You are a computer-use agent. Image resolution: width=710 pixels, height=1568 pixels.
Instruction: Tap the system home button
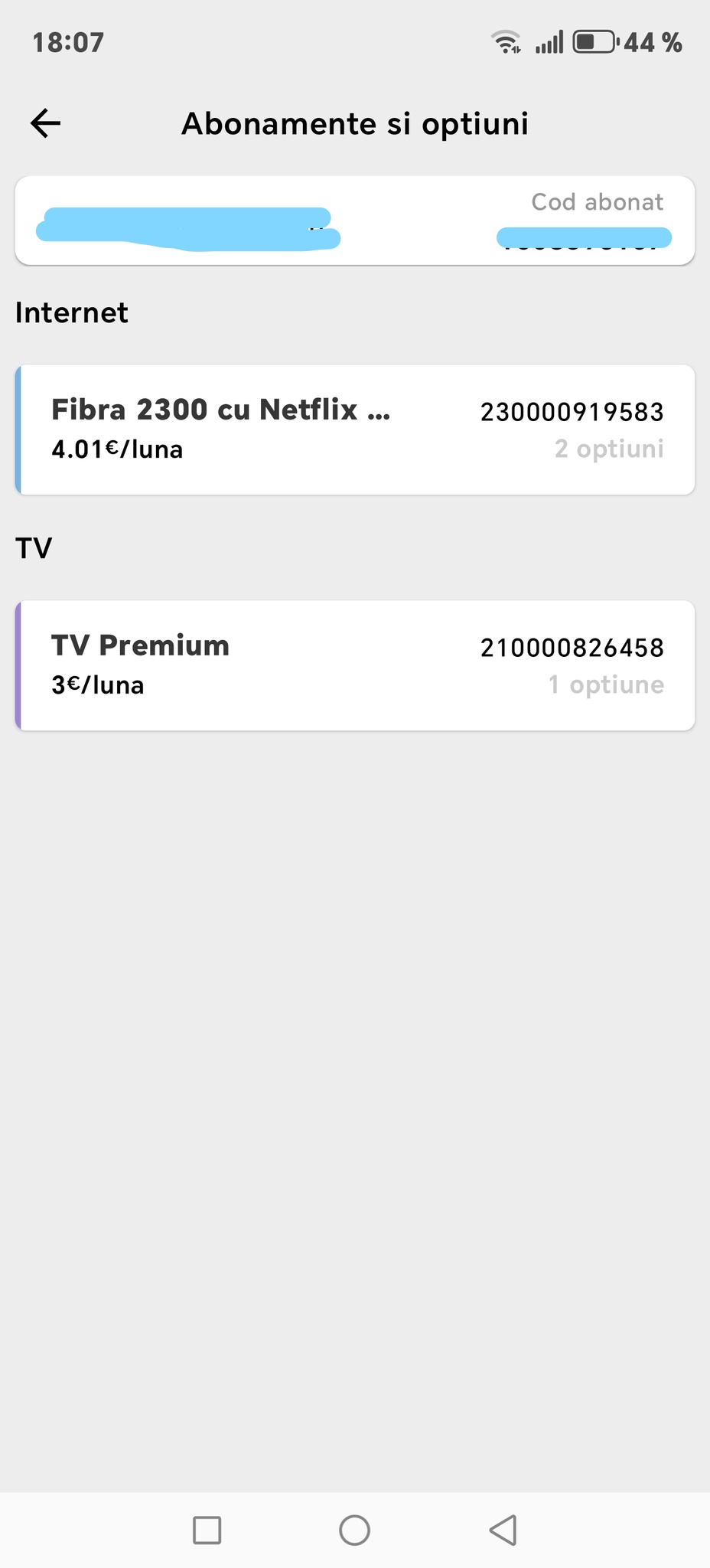[x=354, y=1530]
